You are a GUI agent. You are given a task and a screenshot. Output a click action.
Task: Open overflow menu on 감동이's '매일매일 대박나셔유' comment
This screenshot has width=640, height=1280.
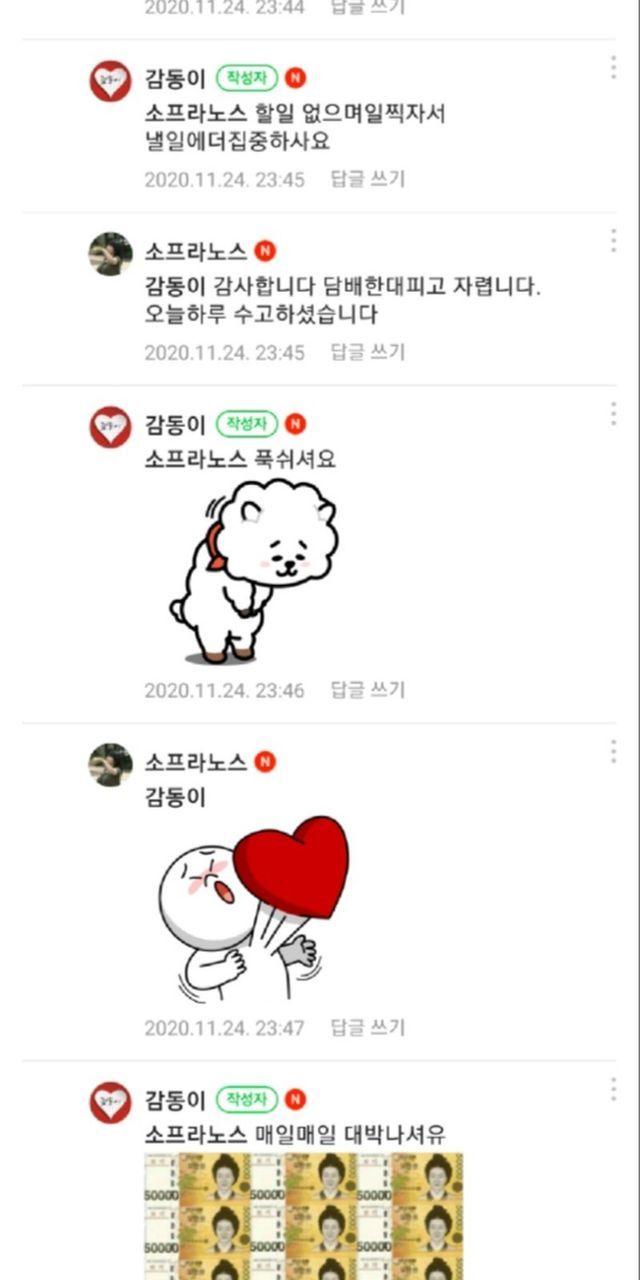[x=613, y=1089]
